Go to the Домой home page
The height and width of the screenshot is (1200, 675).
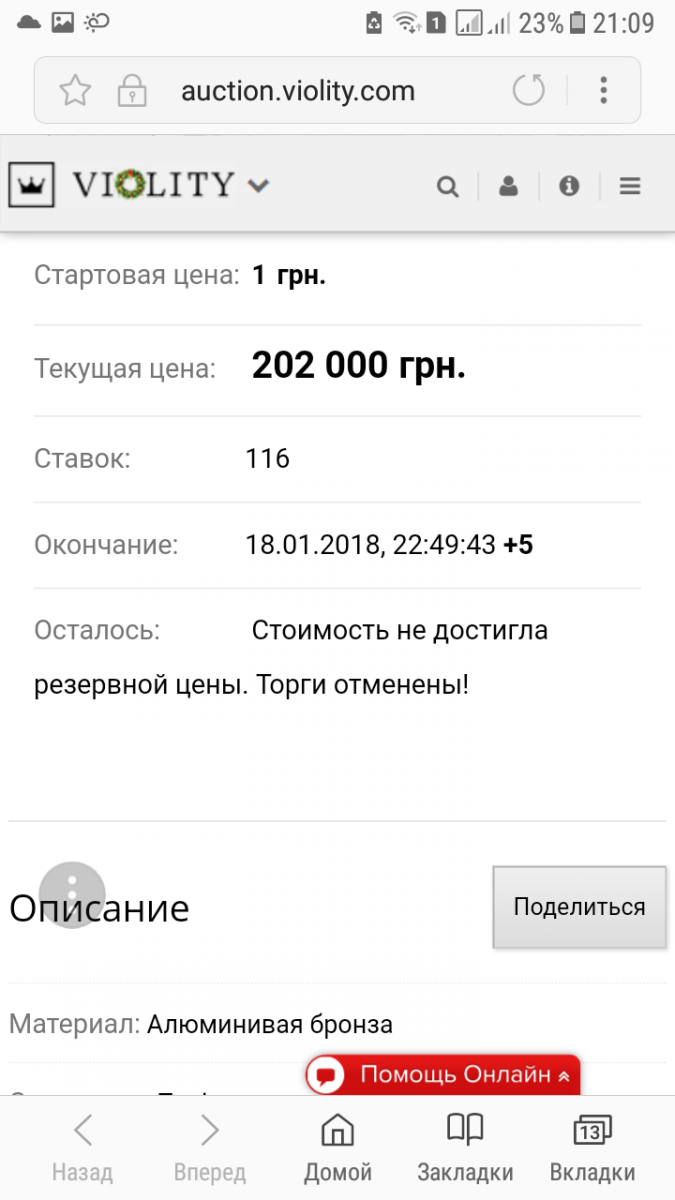pos(338,1148)
